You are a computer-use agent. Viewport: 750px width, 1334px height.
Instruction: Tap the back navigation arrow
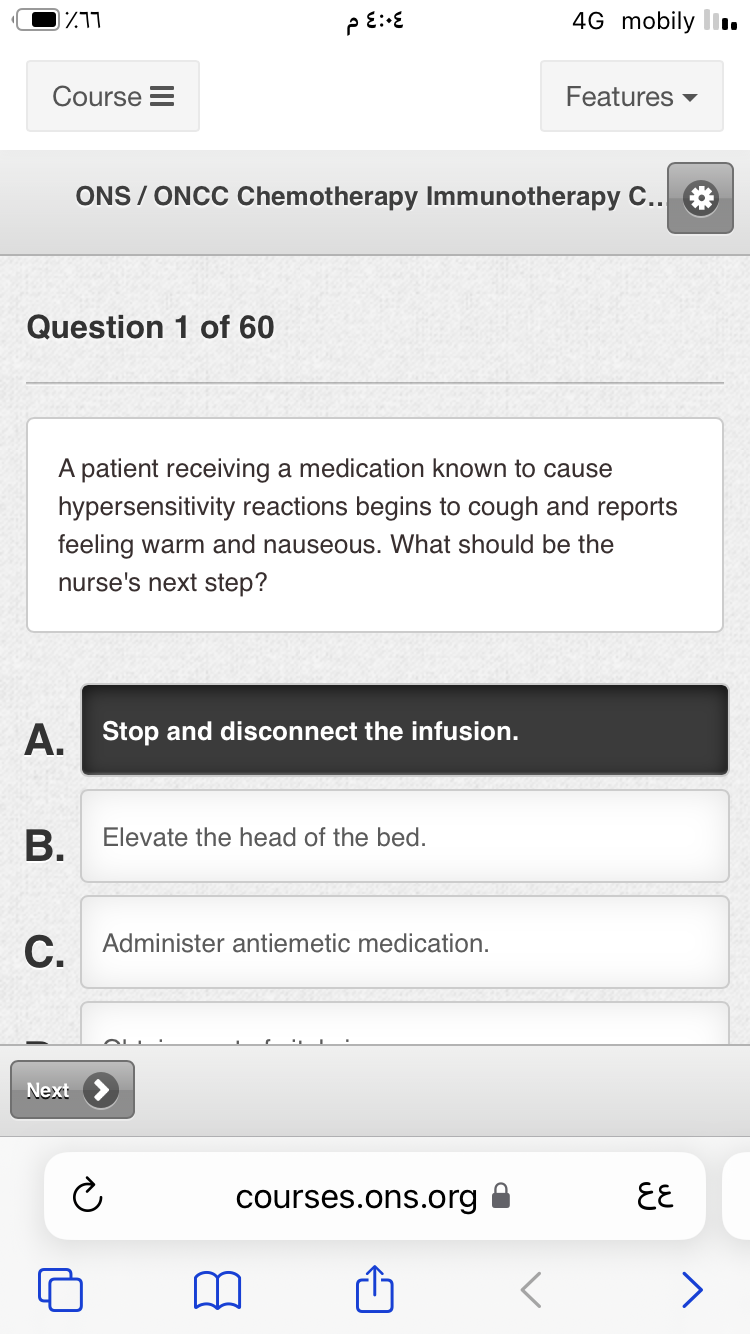pos(530,1289)
